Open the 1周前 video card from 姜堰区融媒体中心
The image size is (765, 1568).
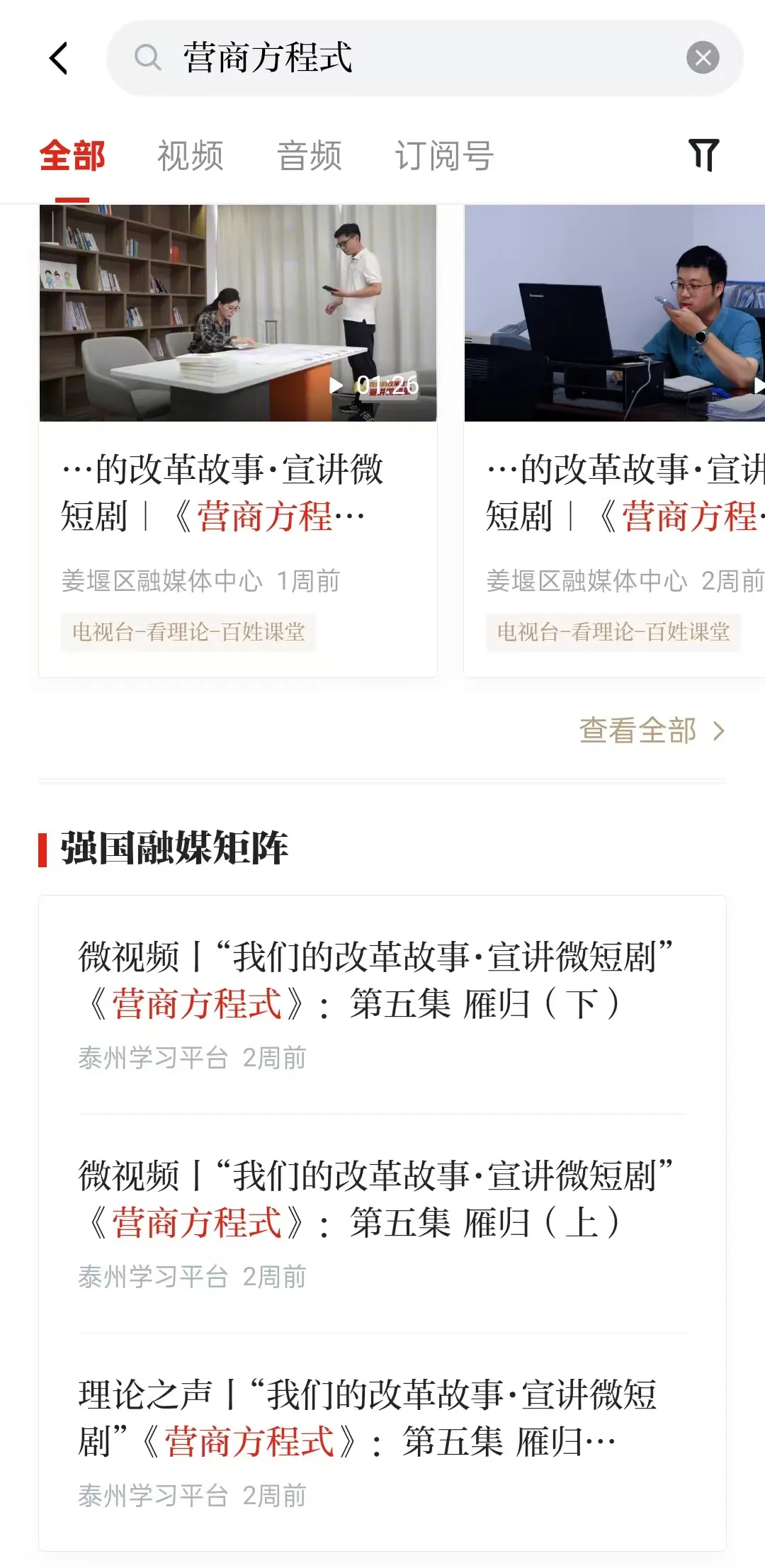pos(238,439)
